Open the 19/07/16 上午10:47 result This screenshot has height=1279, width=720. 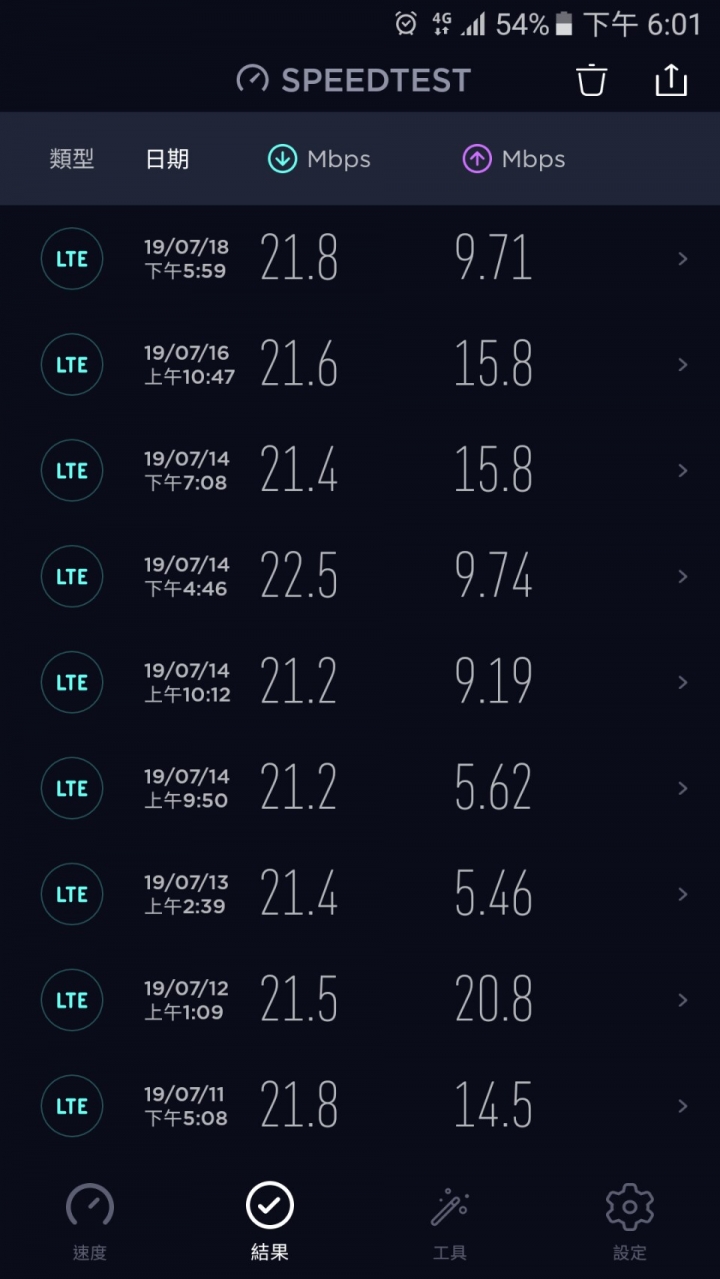point(360,365)
